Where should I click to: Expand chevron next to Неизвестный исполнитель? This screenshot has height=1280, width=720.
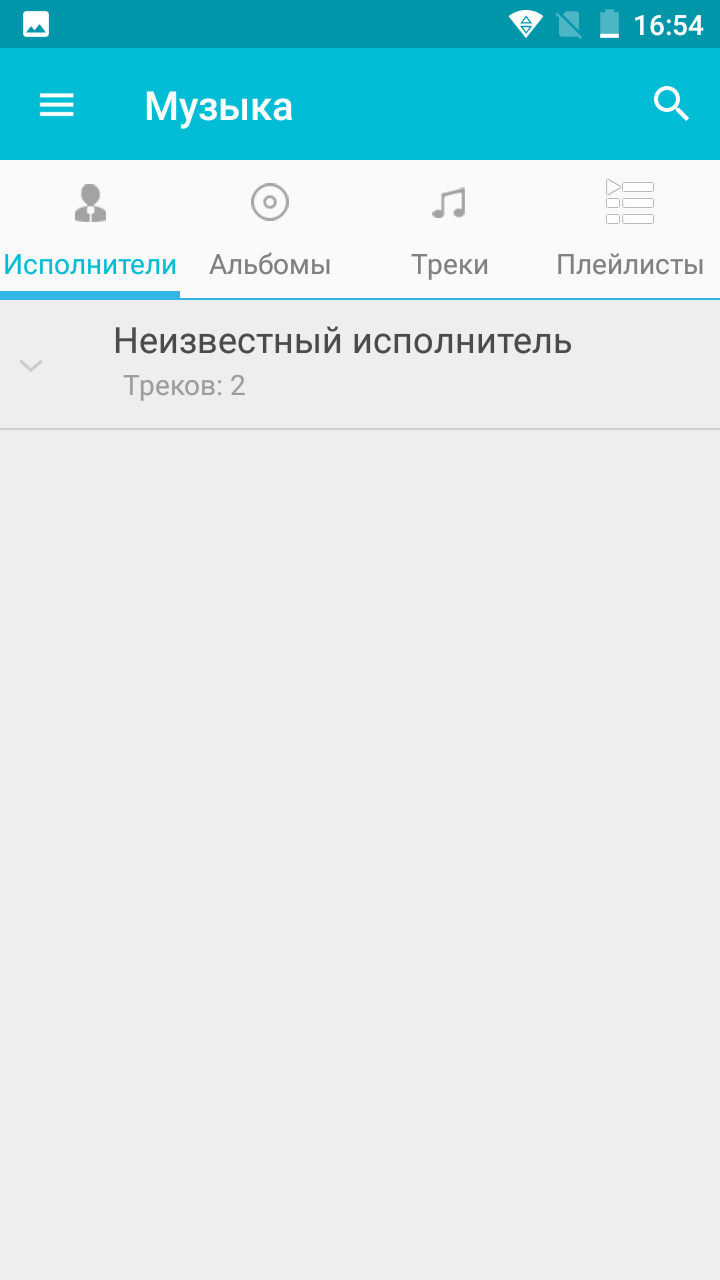point(32,366)
